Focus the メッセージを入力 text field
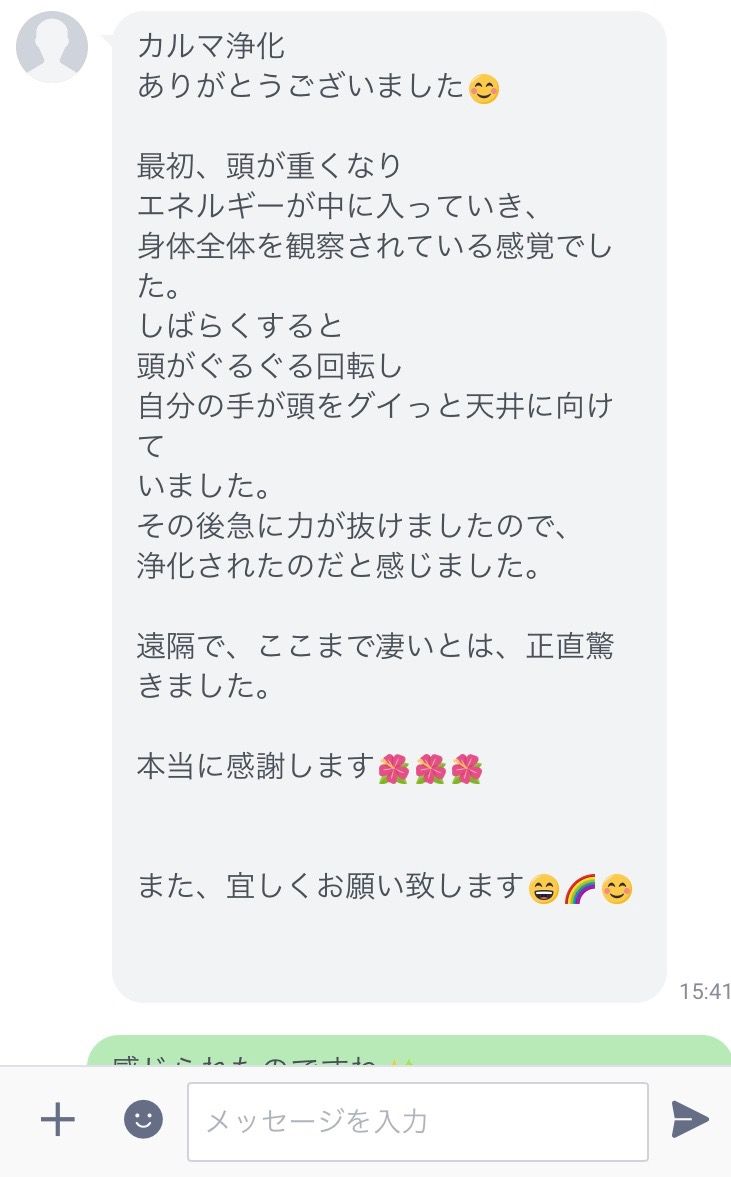 [417, 1121]
